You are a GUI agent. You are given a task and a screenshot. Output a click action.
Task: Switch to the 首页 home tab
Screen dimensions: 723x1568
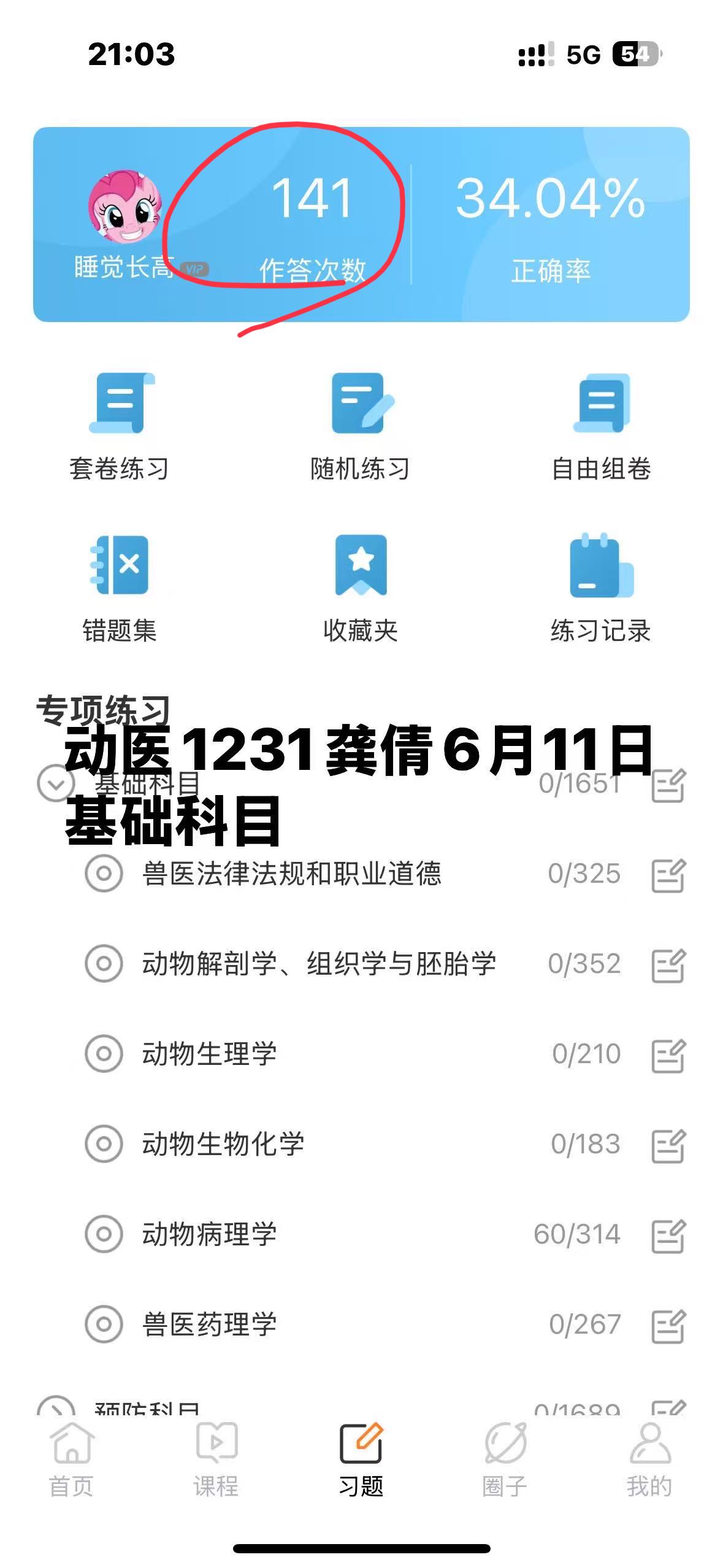tap(72, 1460)
